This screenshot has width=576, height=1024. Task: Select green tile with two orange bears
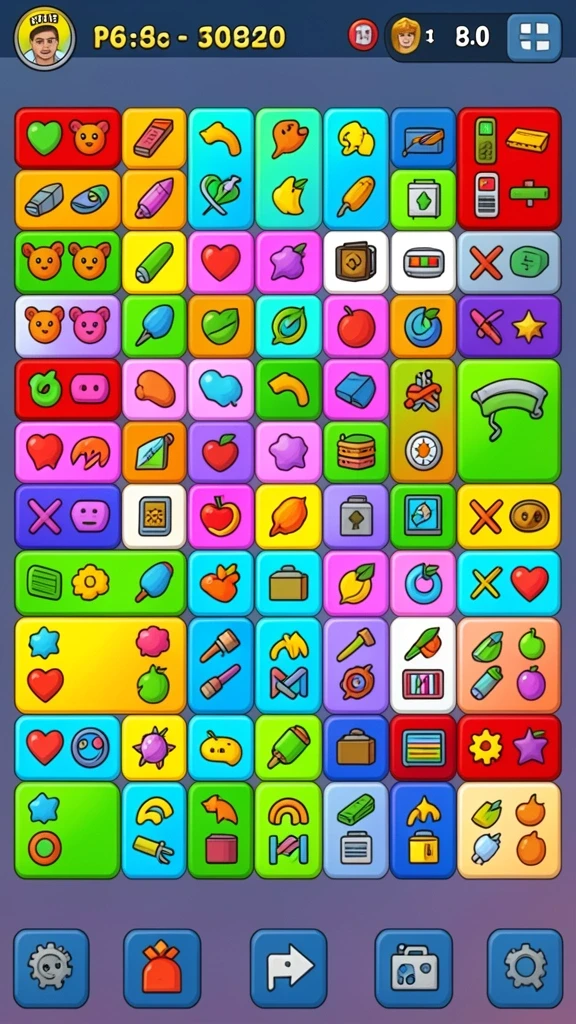[x=68, y=261]
